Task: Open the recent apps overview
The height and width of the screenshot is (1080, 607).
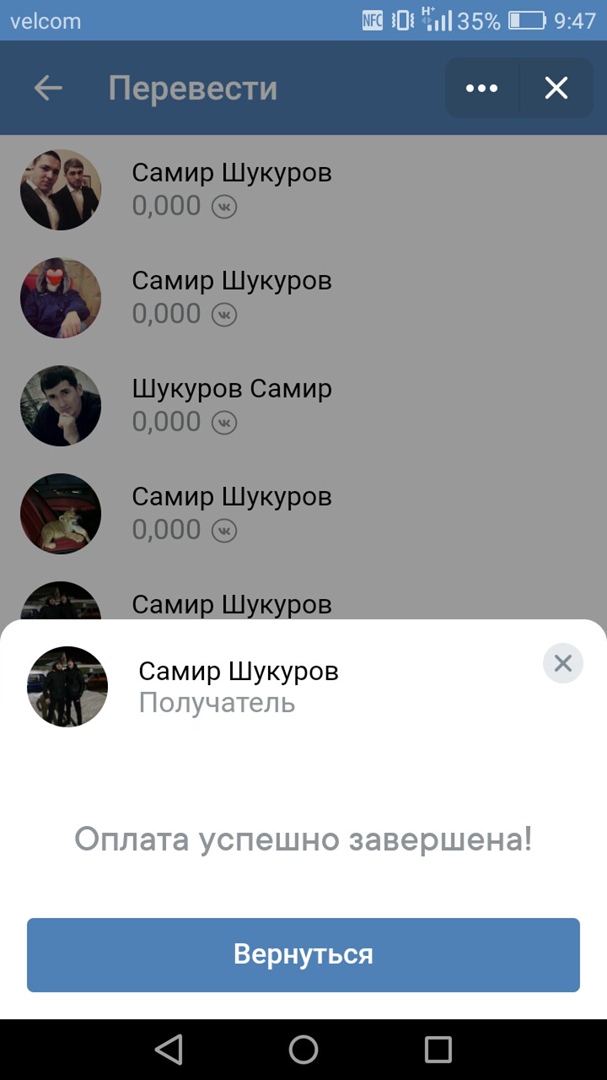Action: pyautogui.click(x=438, y=1049)
